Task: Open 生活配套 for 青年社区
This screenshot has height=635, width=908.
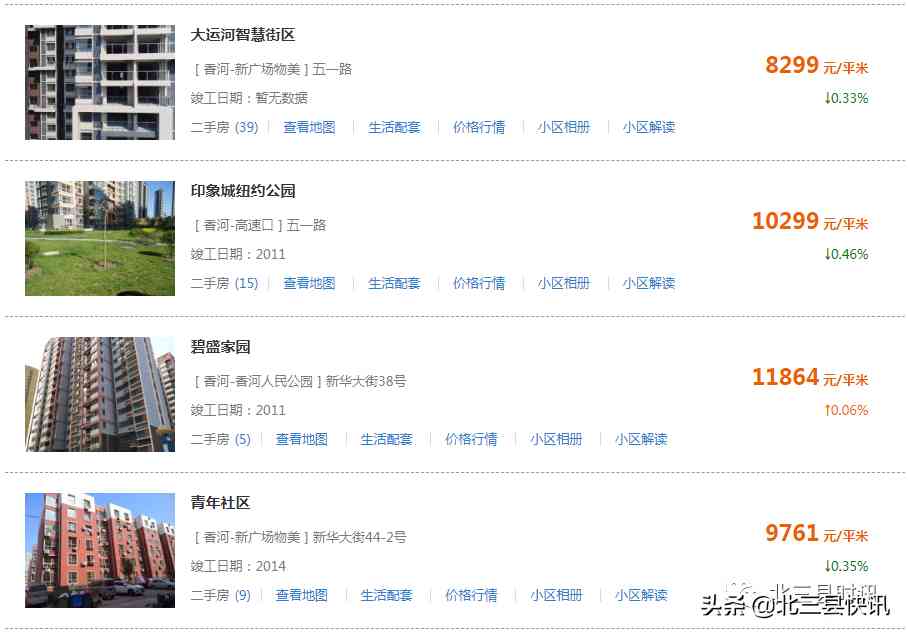Action: (386, 595)
